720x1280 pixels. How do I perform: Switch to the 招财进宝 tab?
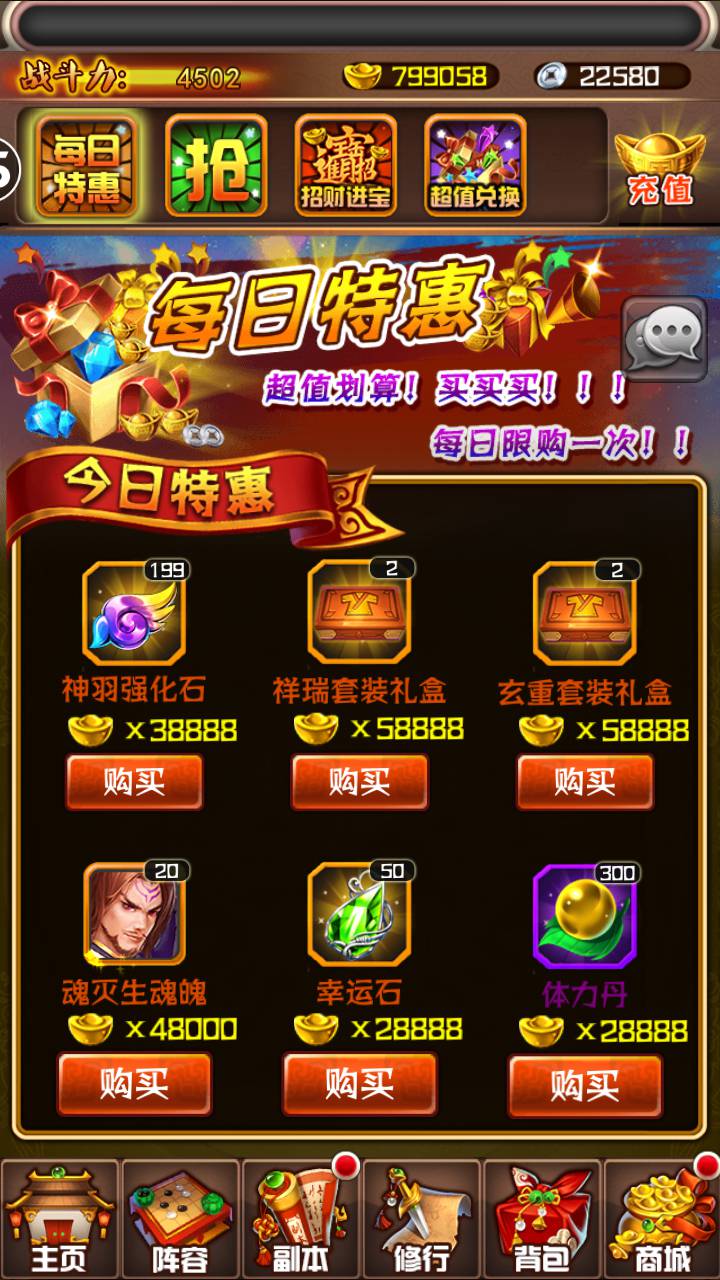[346, 166]
